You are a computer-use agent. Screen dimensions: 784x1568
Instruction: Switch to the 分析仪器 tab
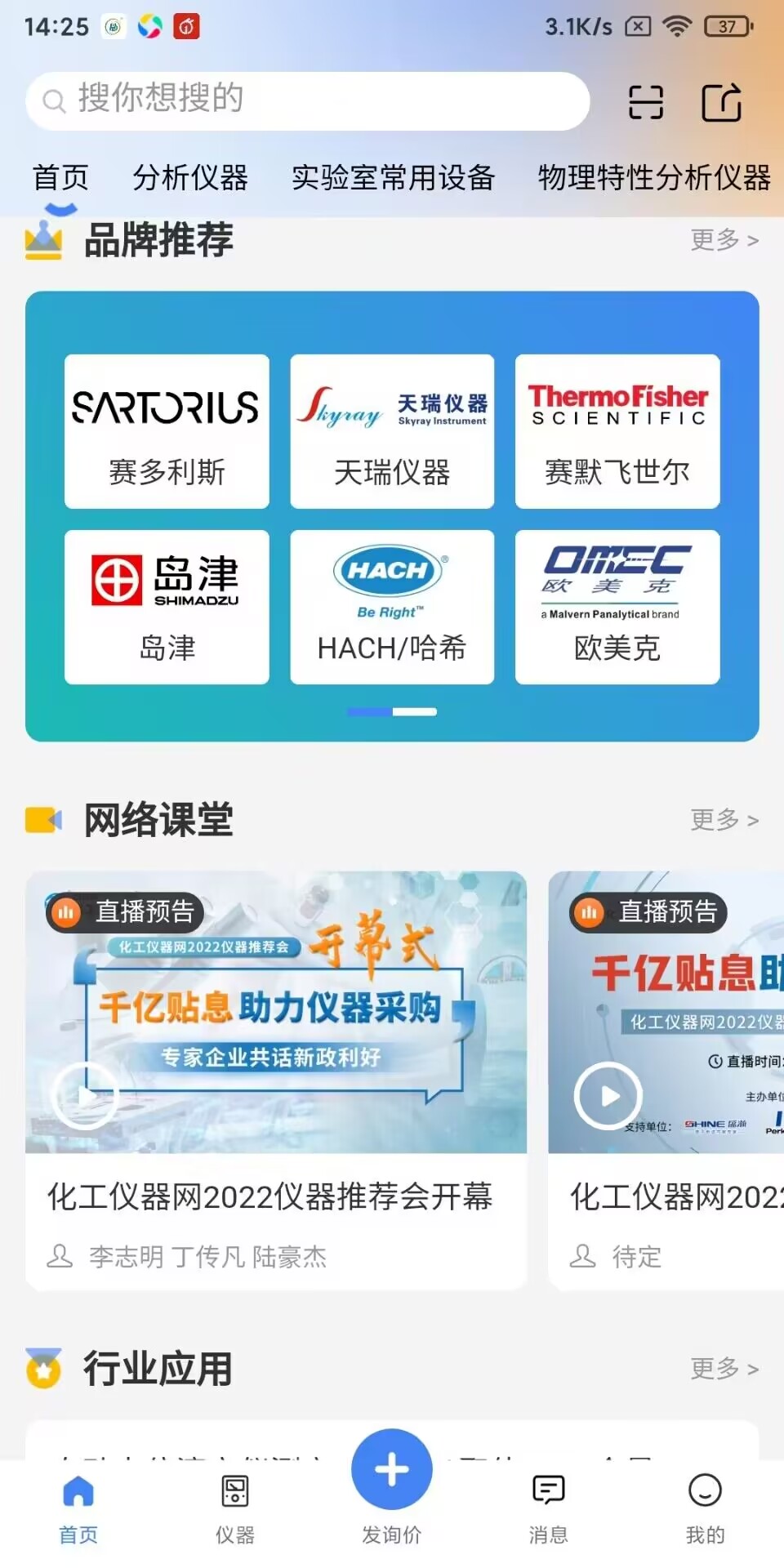point(190,177)
